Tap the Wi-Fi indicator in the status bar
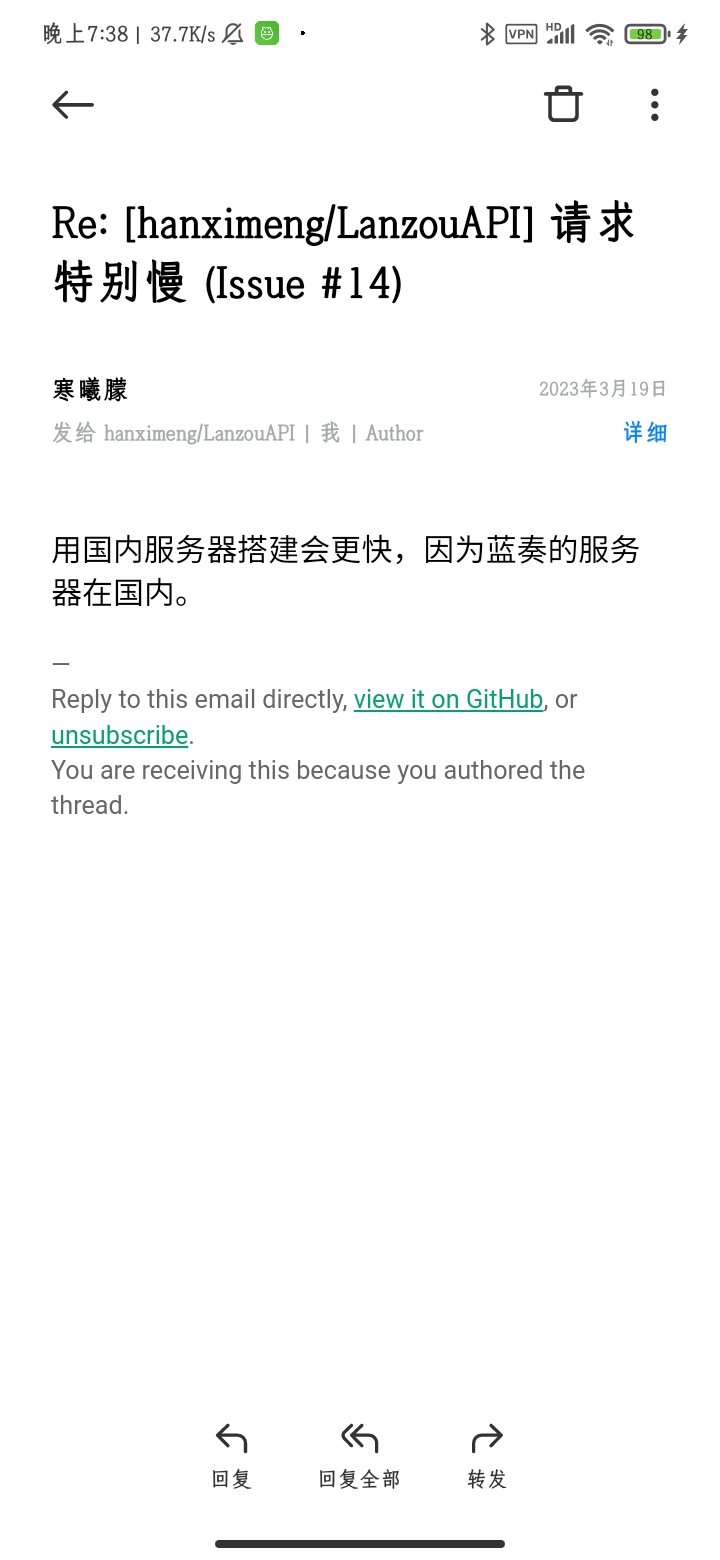 599,33
